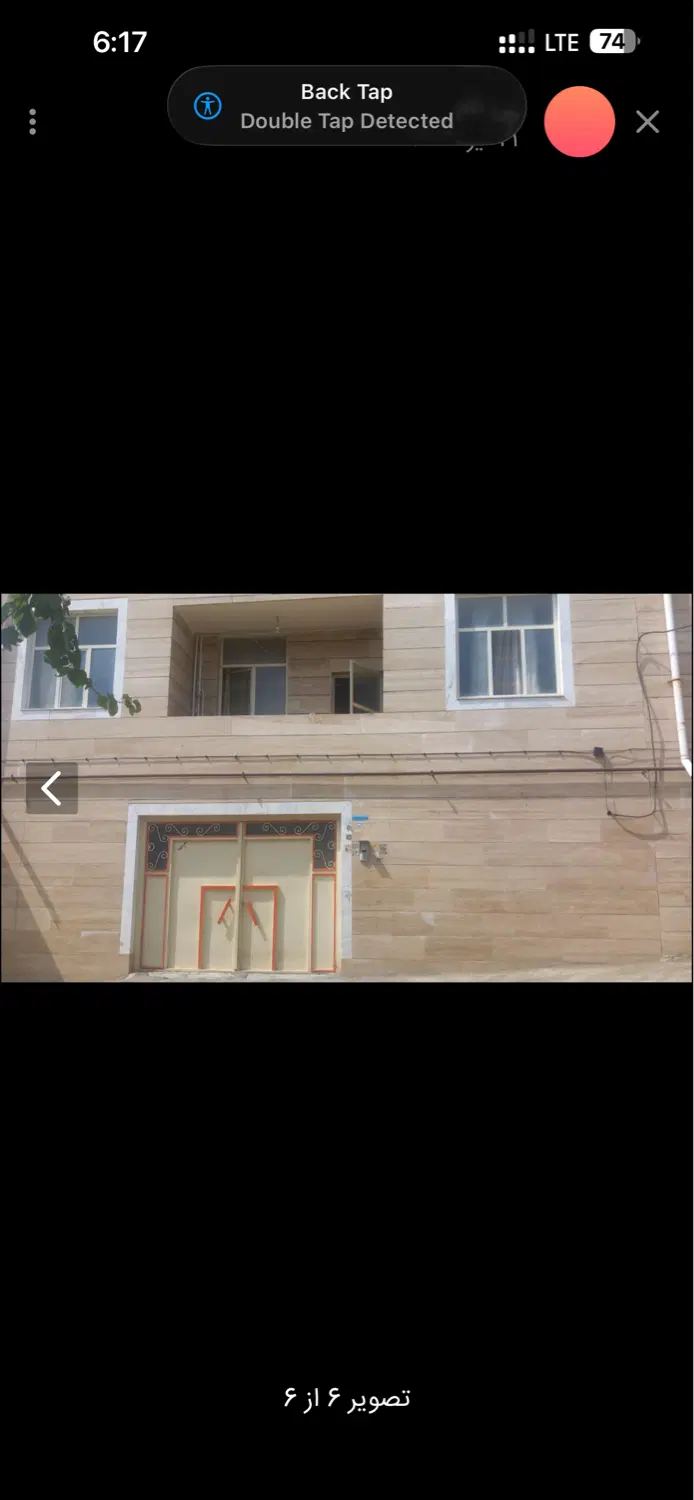Go to the previous image

(x=52, y=788)
